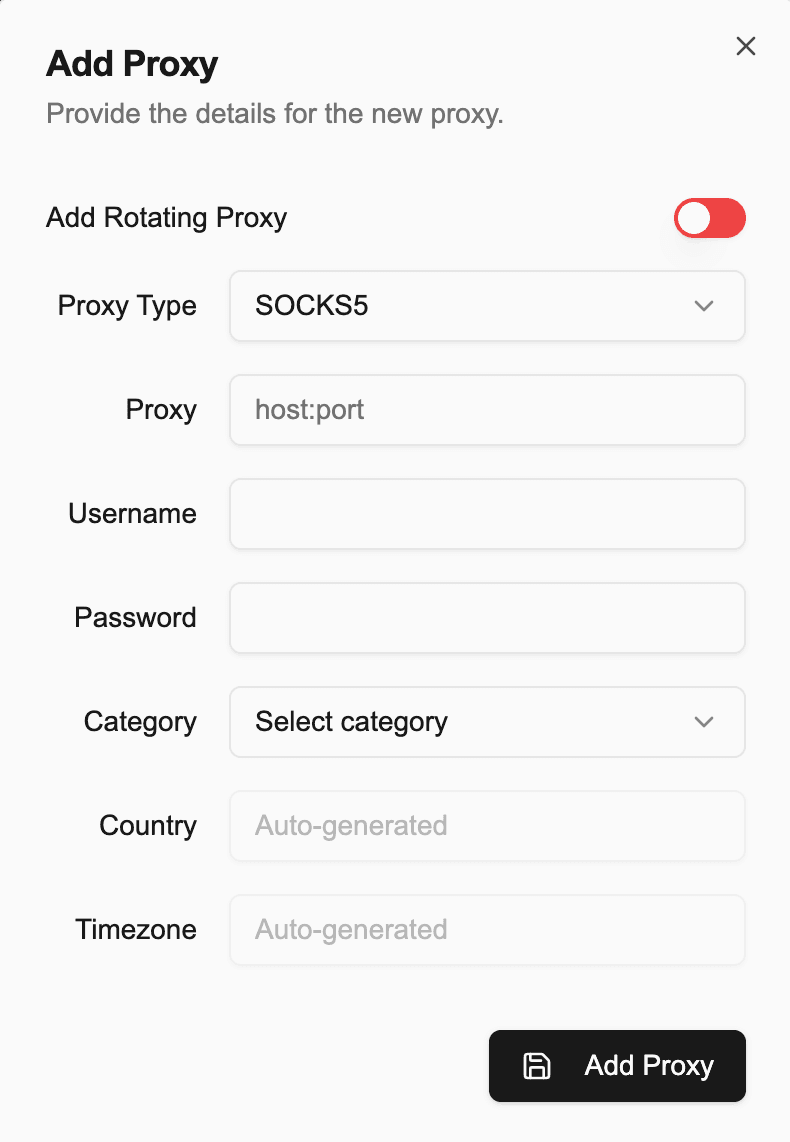The height and width of the screenshot is (1142, 790).
Task: Click the chevron on the Proxy Type selector
Action: click(704, 306)
